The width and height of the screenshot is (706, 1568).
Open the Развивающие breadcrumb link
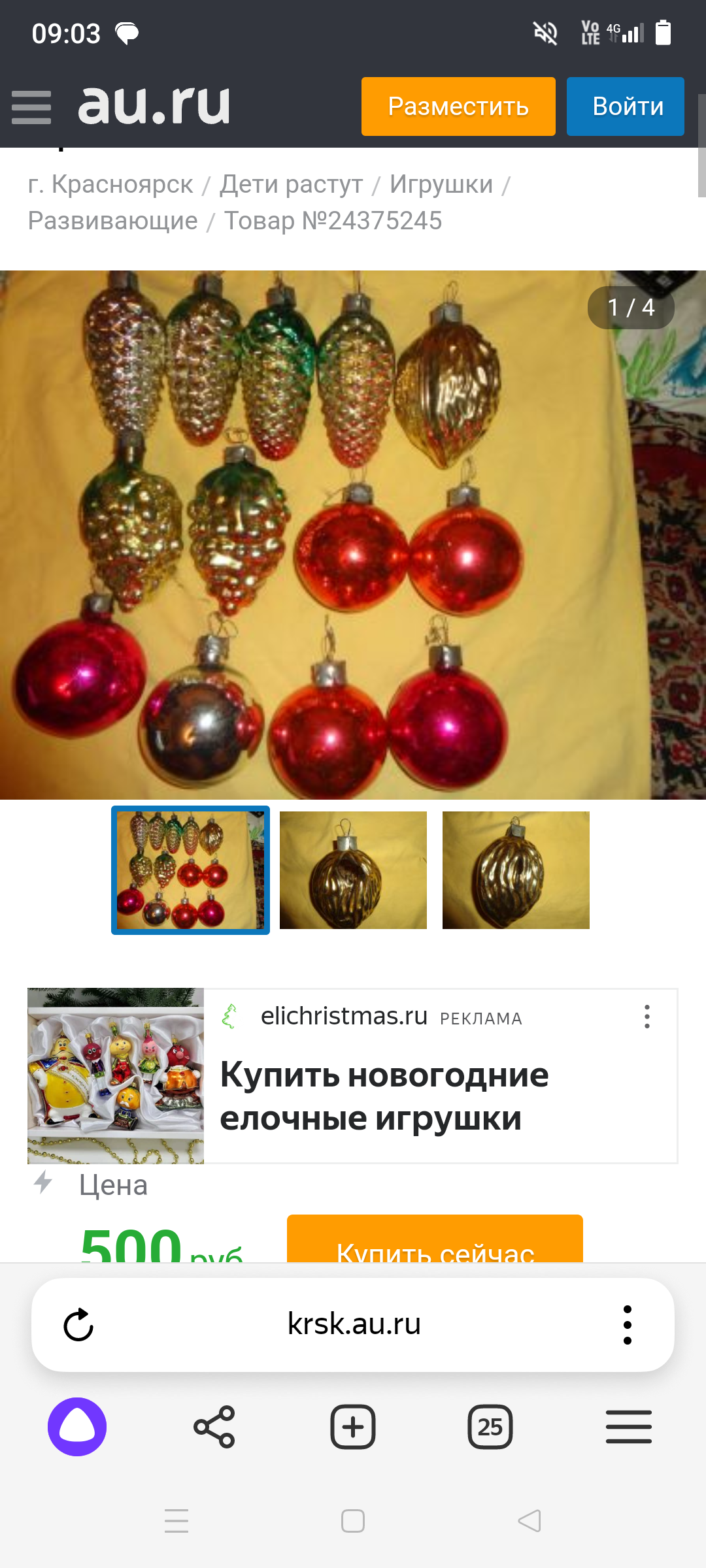point(112,221)
